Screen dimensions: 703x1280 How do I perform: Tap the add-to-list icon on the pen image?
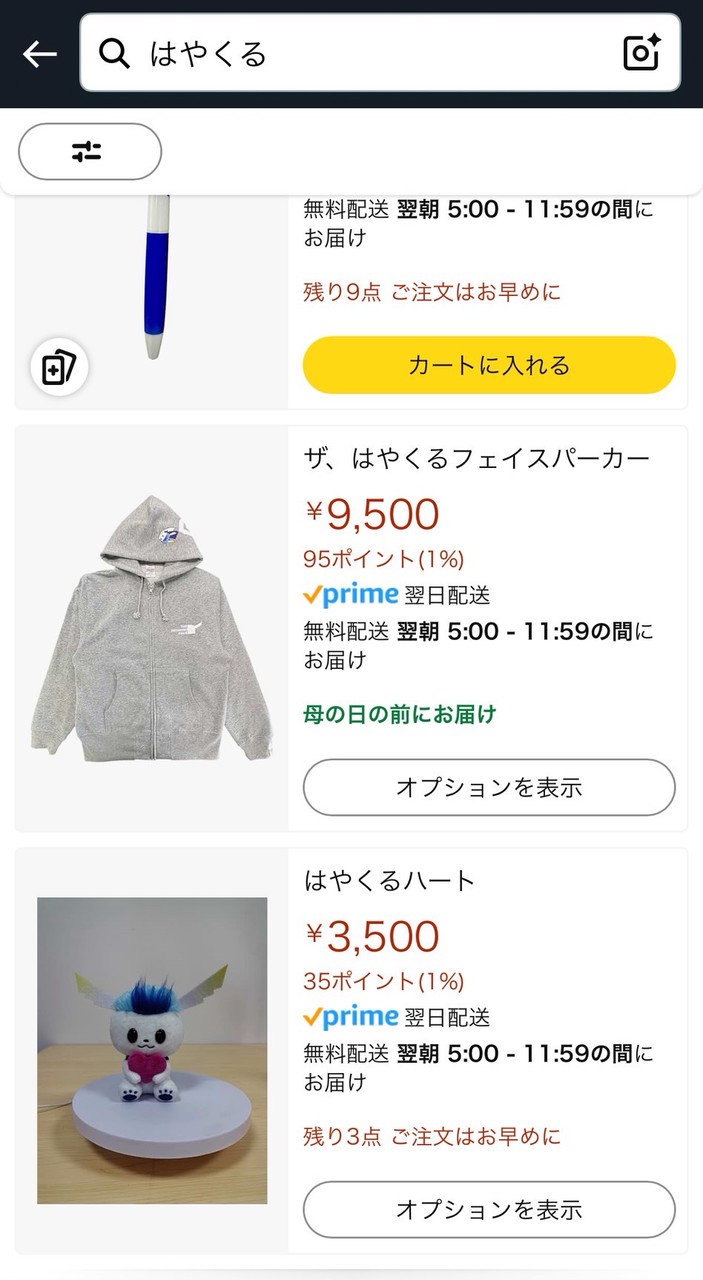(x=60, y=368)
